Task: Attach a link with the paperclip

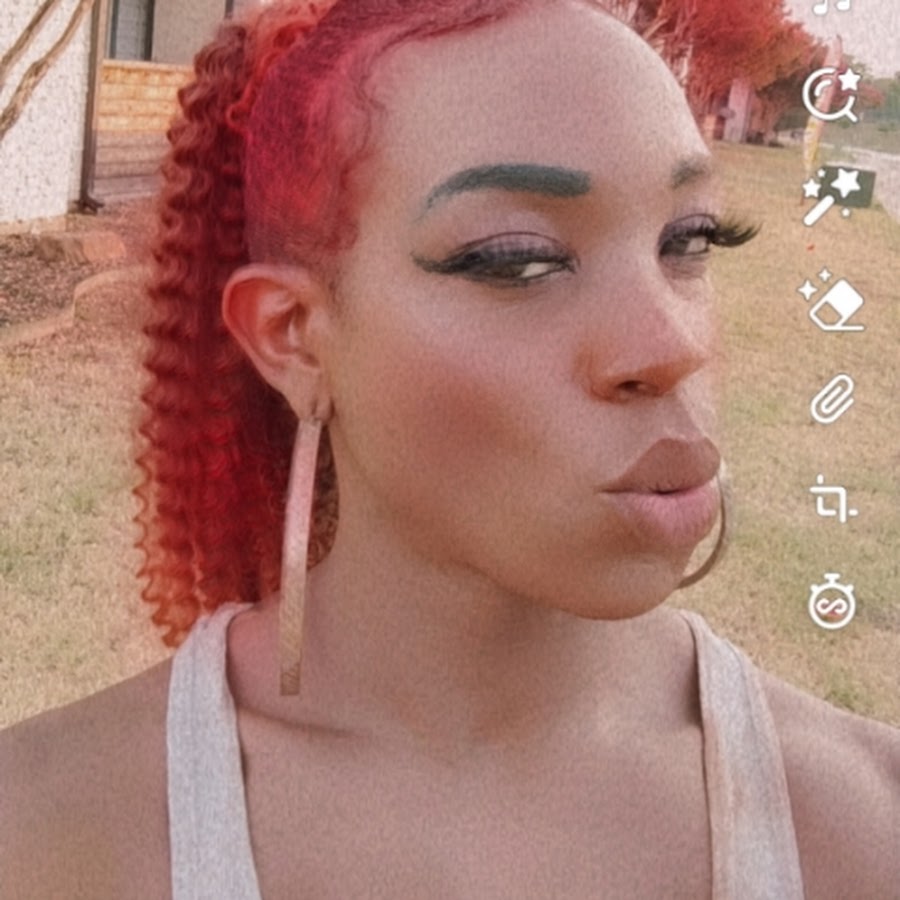Action: pyautogui.click(x=832, y=398)
